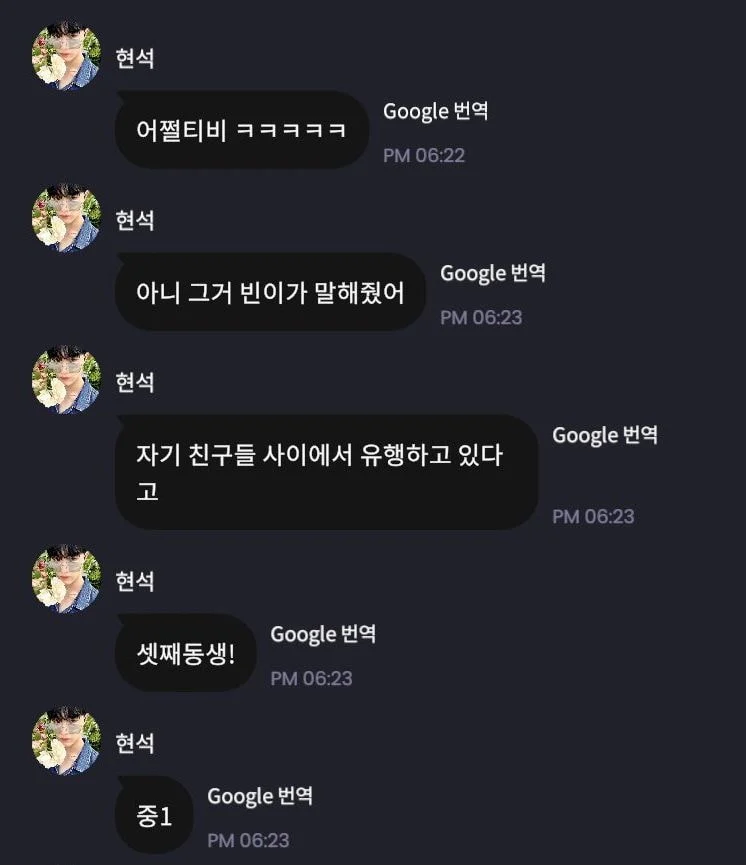This screenshot has height=865, width=746.
Task: Select the sender name above 아니 그거 빈이가
Action: (x=135, y=219)
